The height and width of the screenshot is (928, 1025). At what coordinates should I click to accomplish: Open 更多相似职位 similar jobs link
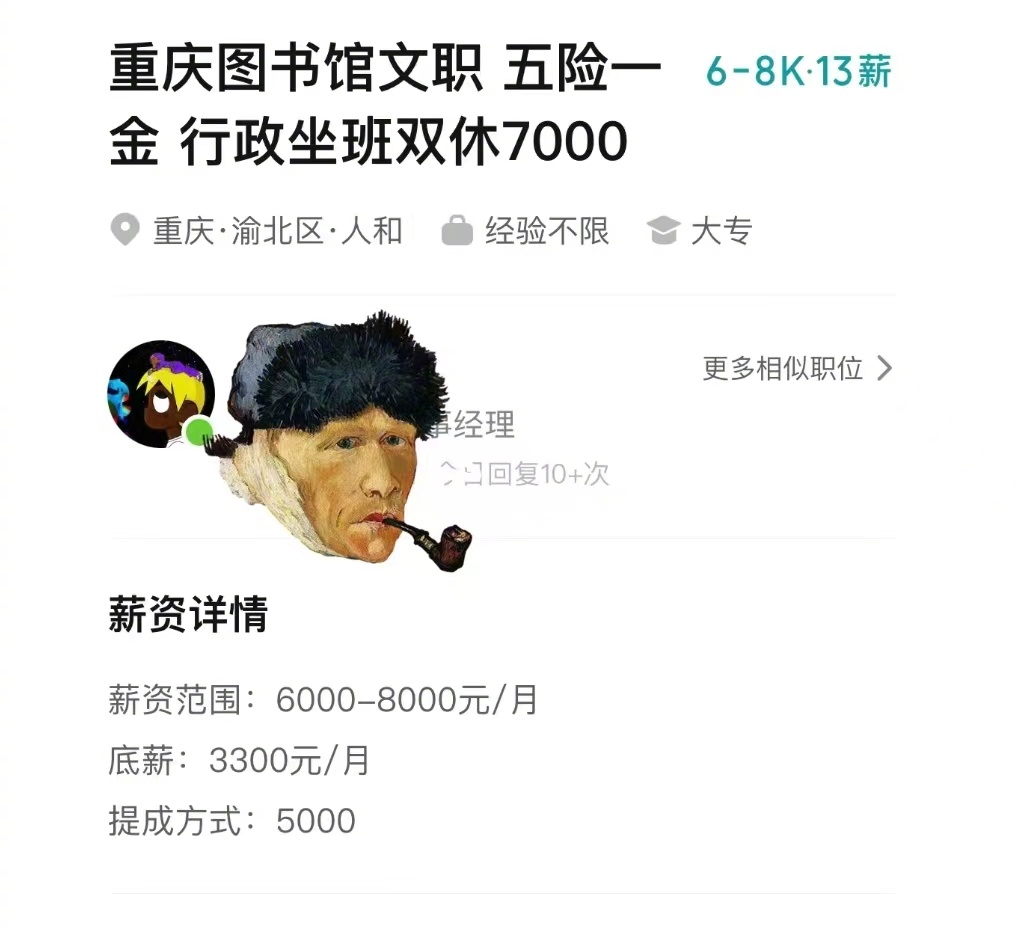pos(796,369)
